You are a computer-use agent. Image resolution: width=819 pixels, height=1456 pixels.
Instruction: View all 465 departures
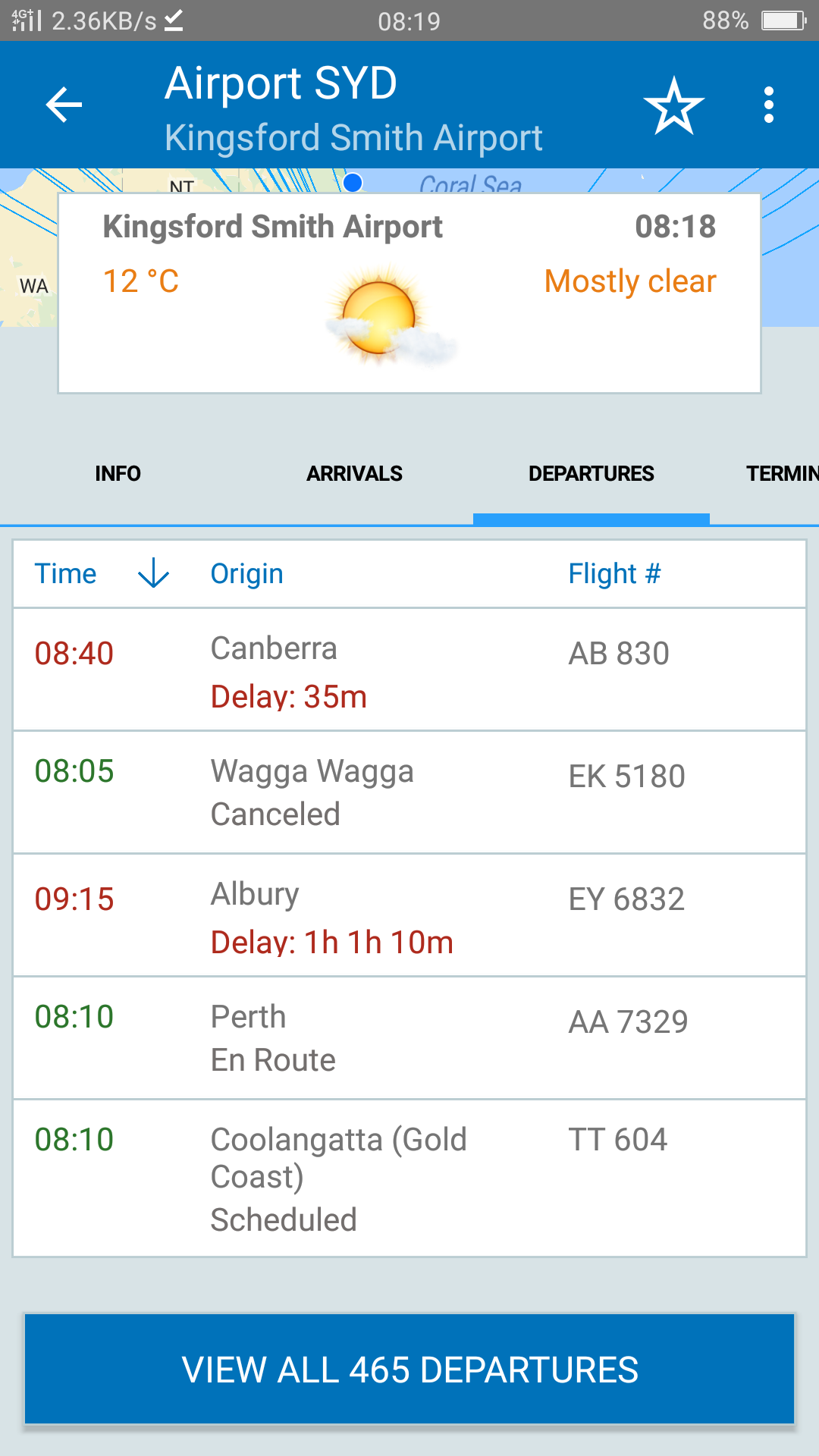pyautogui.click(x=409, y=1370)
